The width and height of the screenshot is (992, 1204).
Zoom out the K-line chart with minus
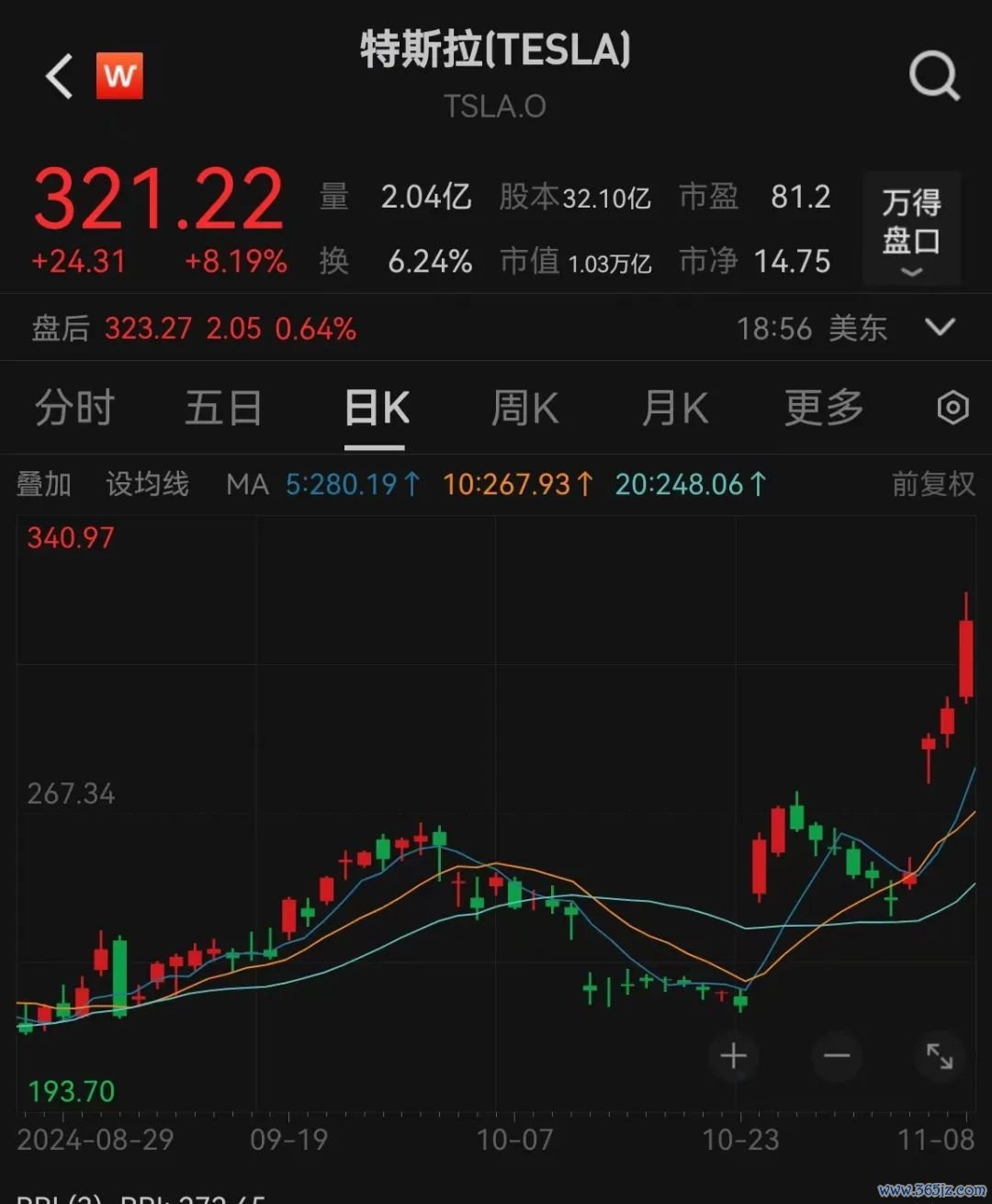837,1056
